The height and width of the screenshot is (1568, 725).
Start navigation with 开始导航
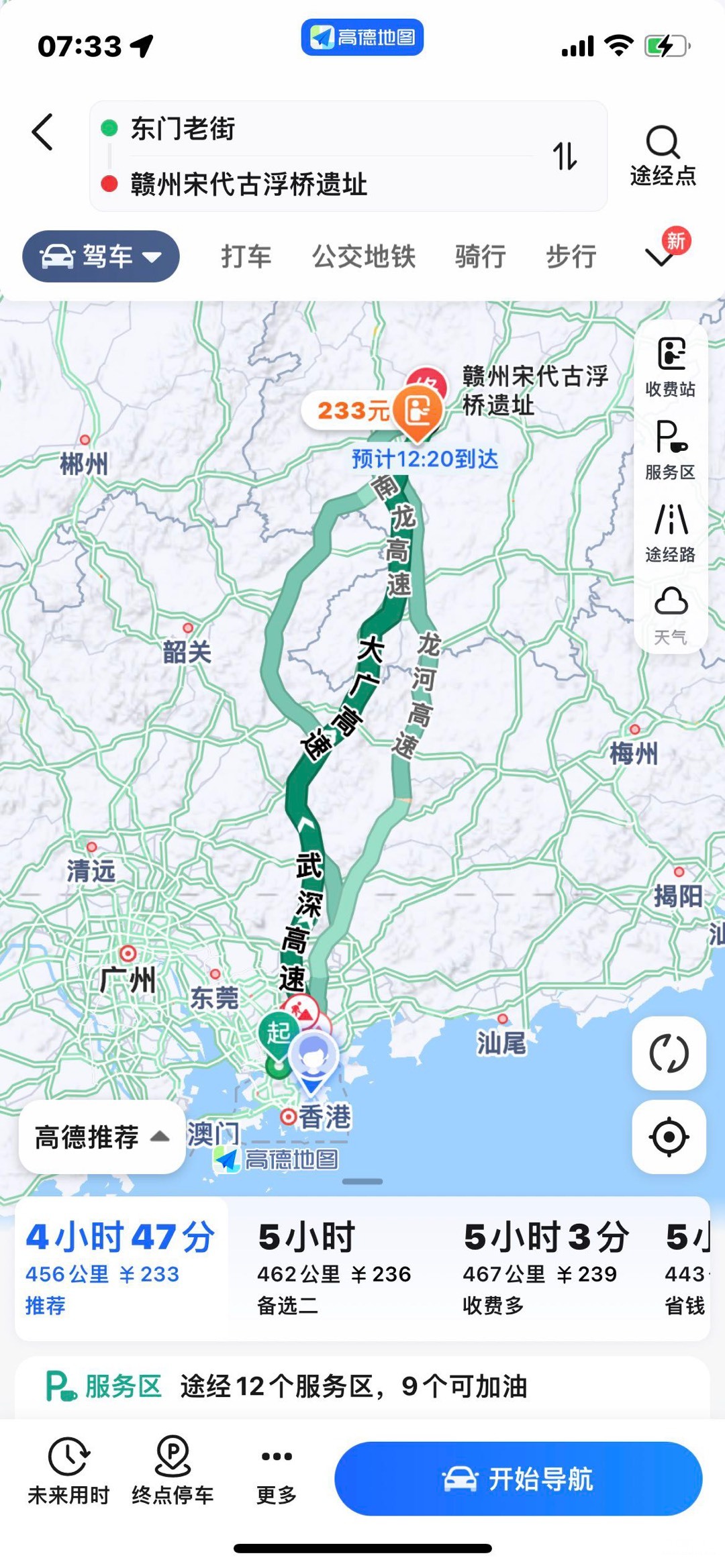[x=518, y=1479]
